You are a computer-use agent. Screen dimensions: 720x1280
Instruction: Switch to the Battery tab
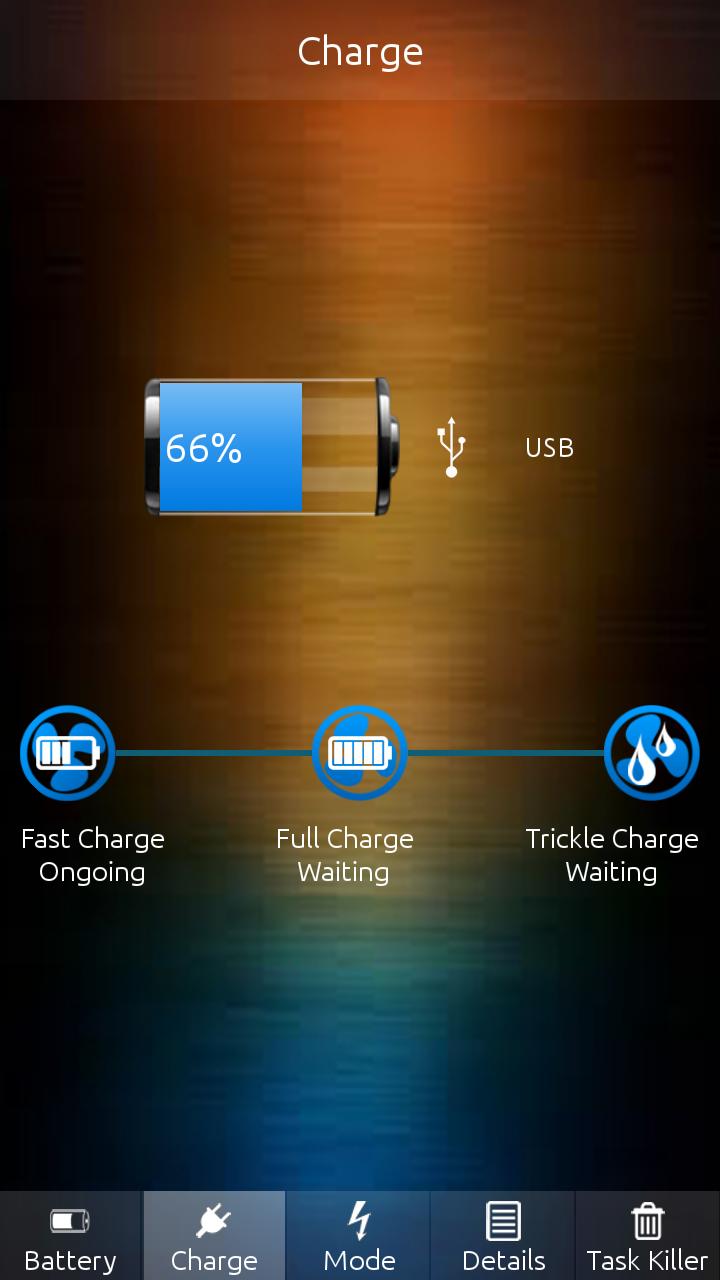click(x=70, y=1236)
